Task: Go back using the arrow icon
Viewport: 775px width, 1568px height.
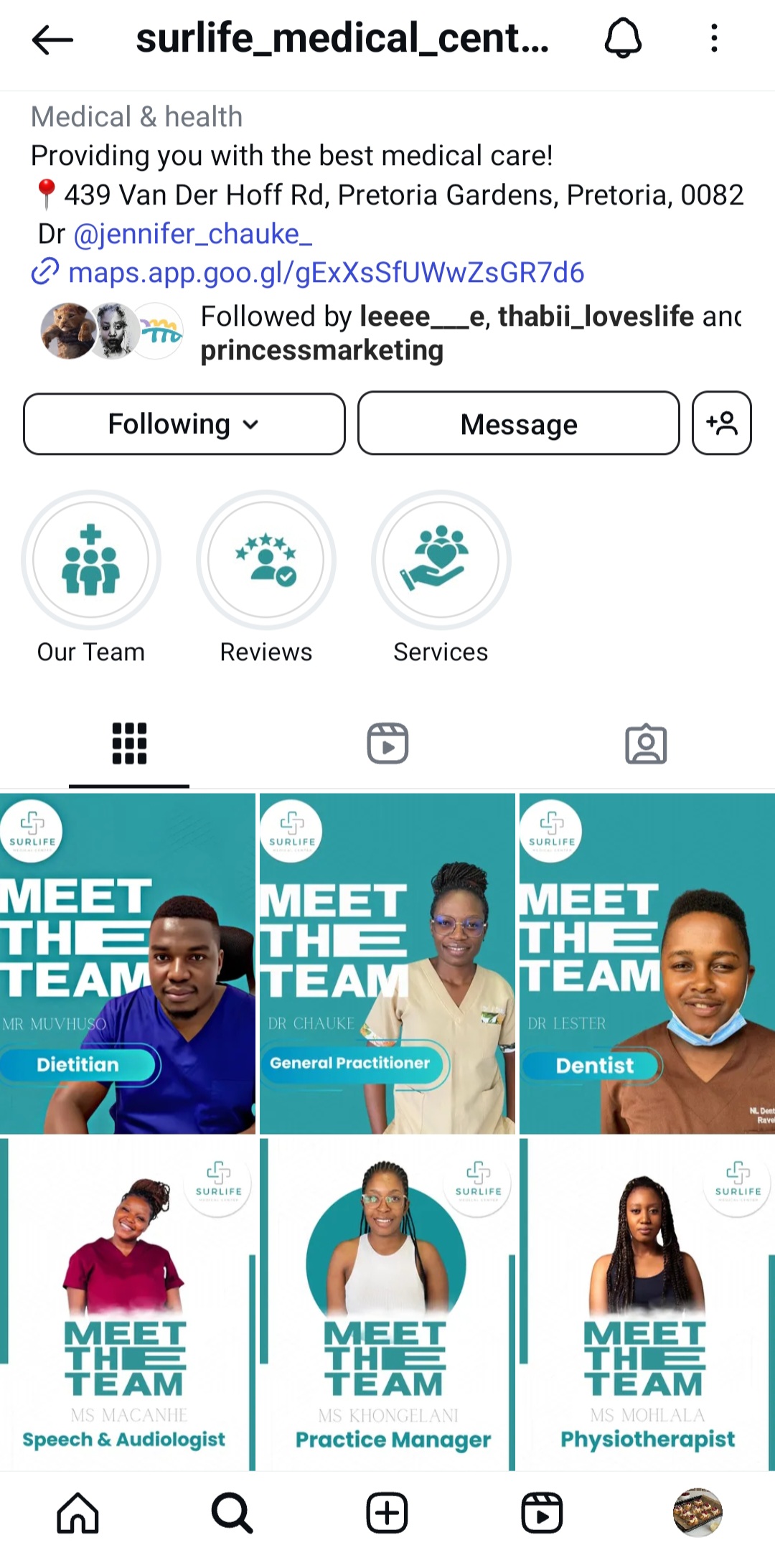Action: click(x=52, y=39)
